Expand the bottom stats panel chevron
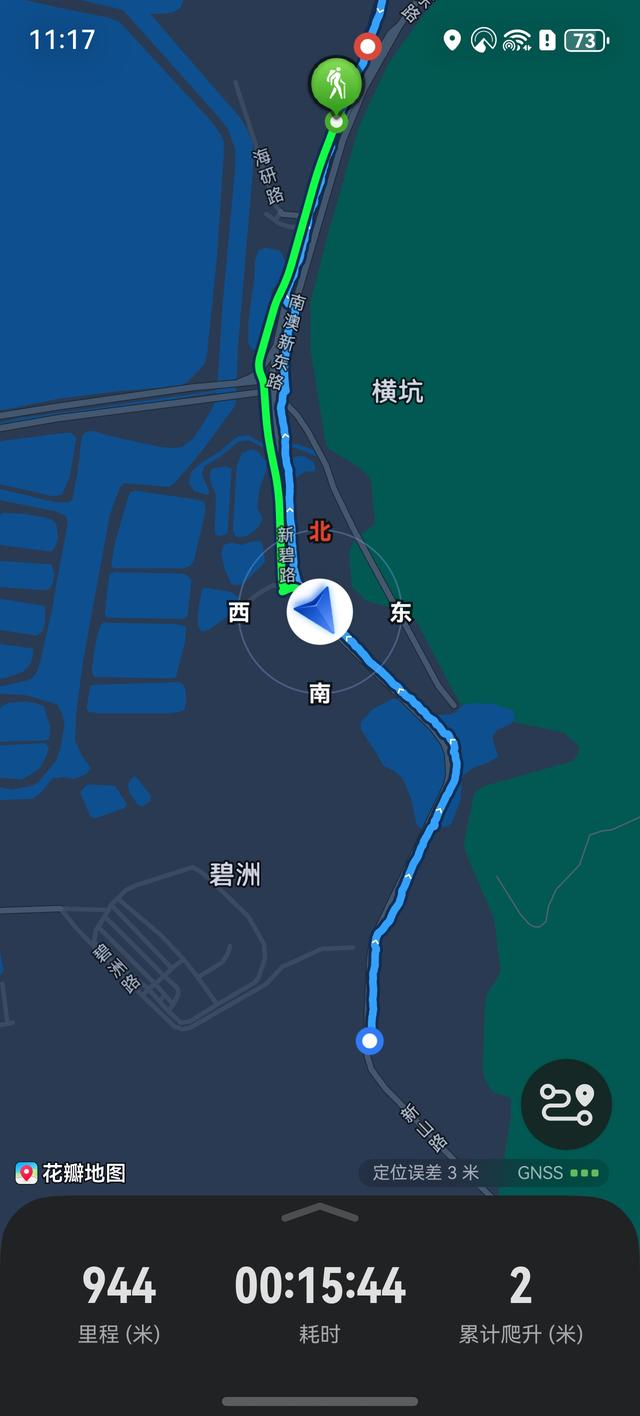Screen dimensions: 640x1416 coord(320,1213)
